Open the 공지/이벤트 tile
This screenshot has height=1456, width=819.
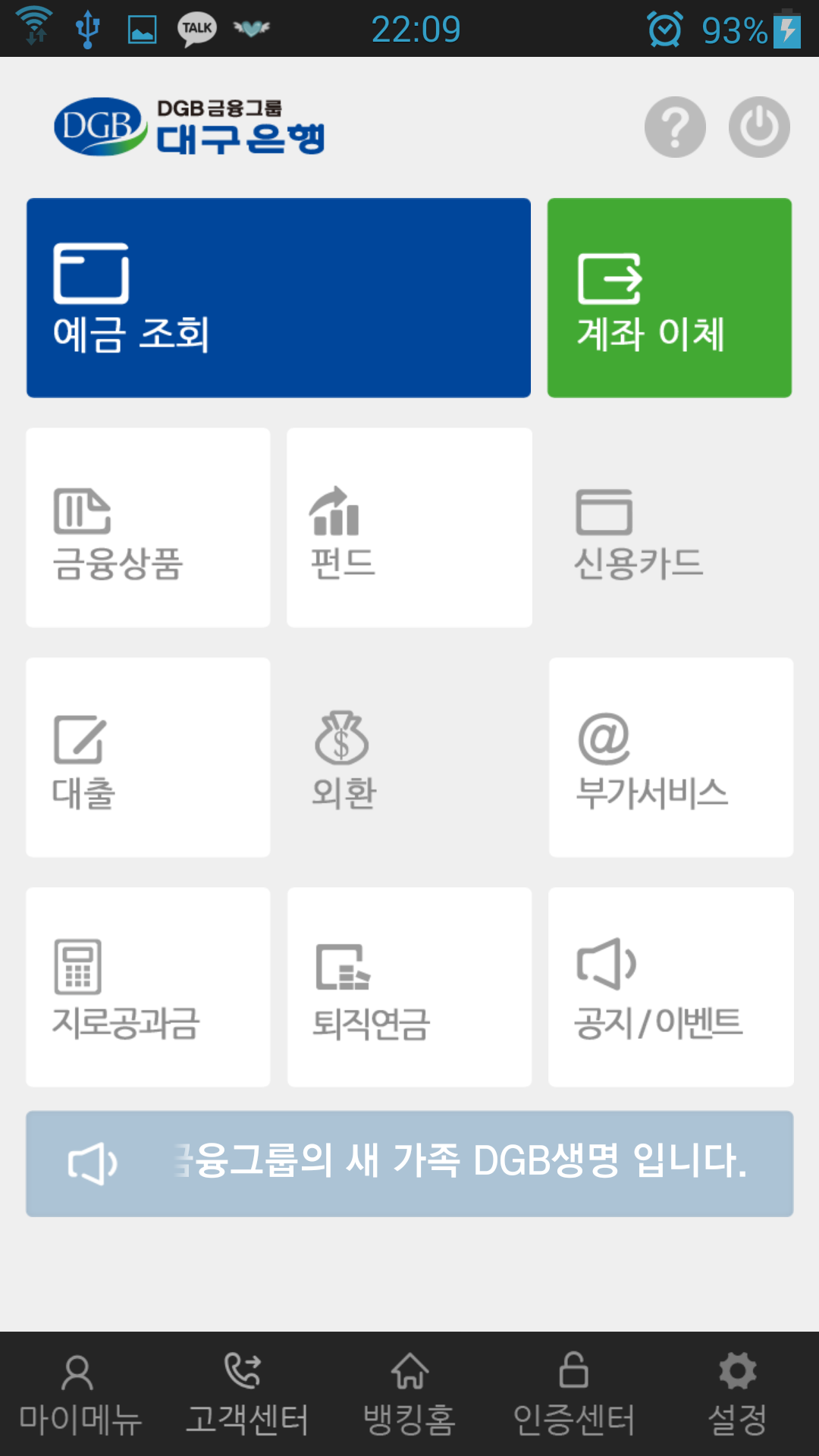670,987
